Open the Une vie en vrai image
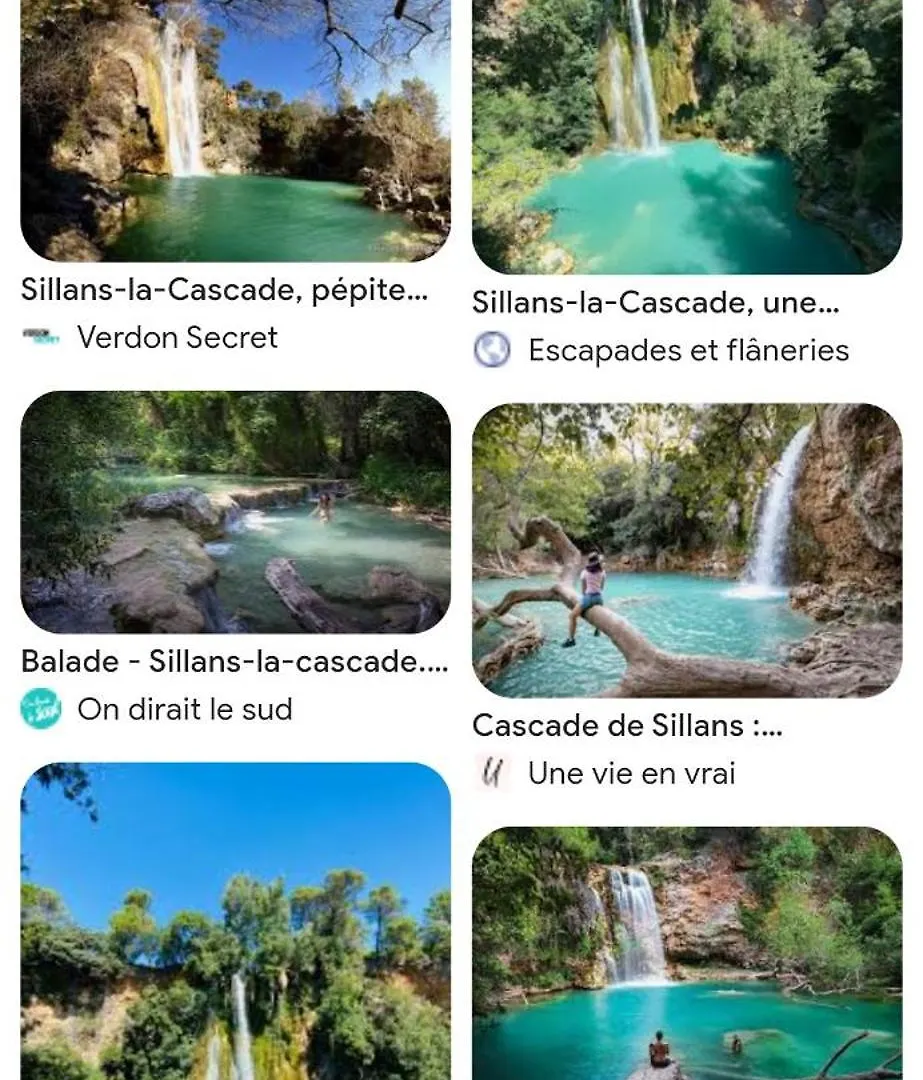The width and height of the screenshot is (923, 1080). 687,550
